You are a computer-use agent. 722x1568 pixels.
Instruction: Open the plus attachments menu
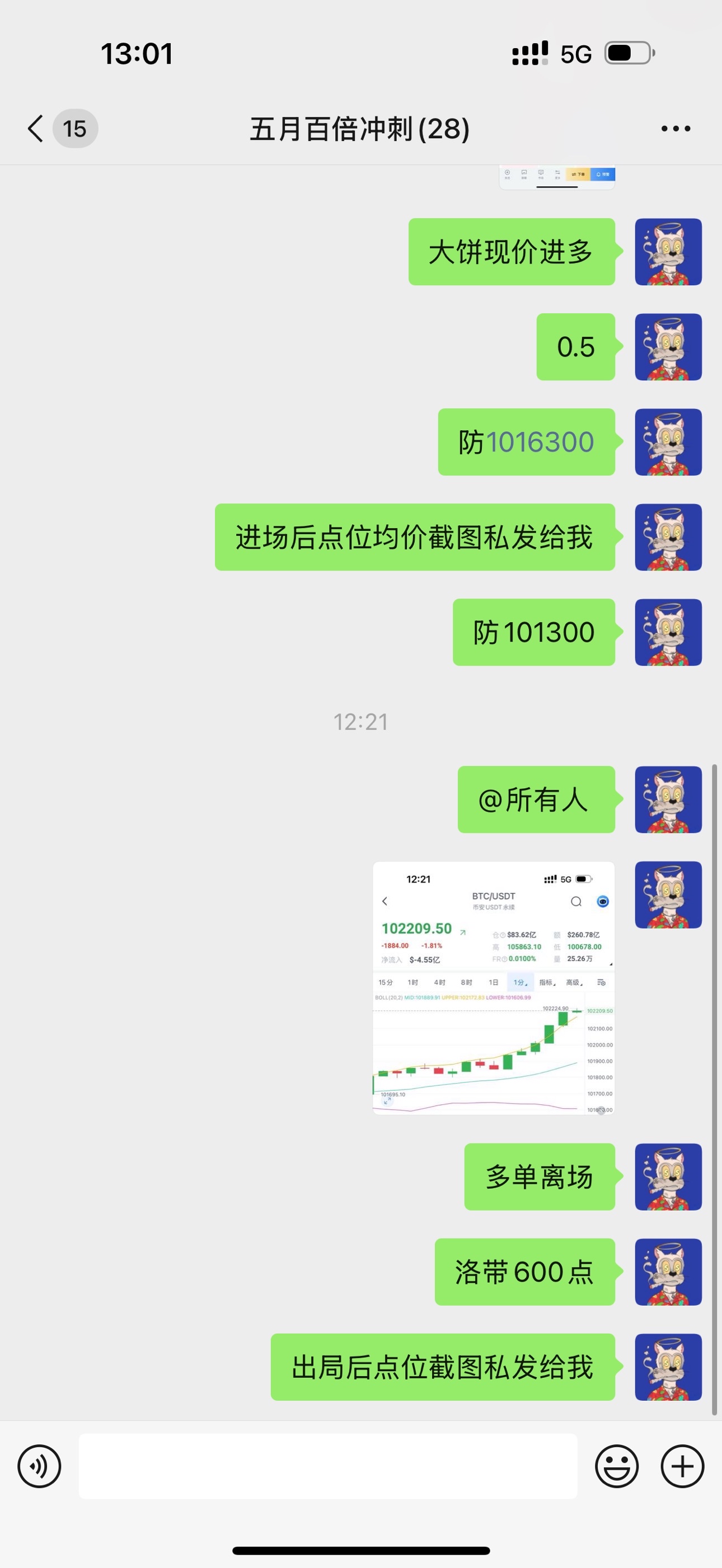(x=682, y=1466)
